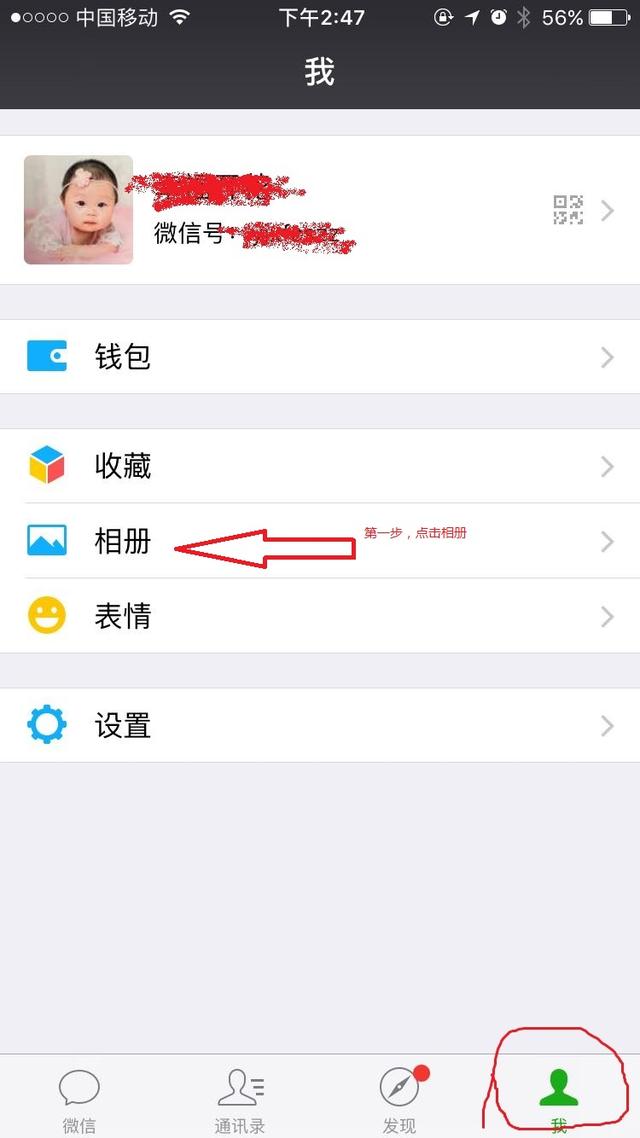Open 设置 (Settings)
This screenshot has width=640, height=1138.
point(320,725)
